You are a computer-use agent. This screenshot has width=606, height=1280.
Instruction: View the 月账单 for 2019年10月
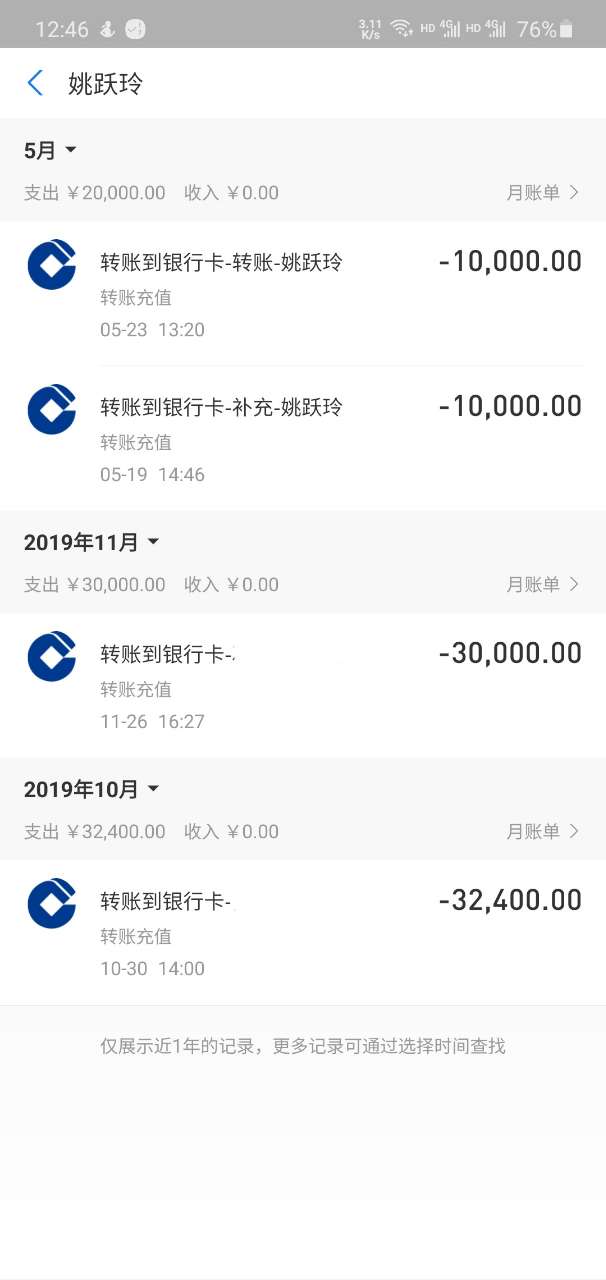(x=542, y=832)
